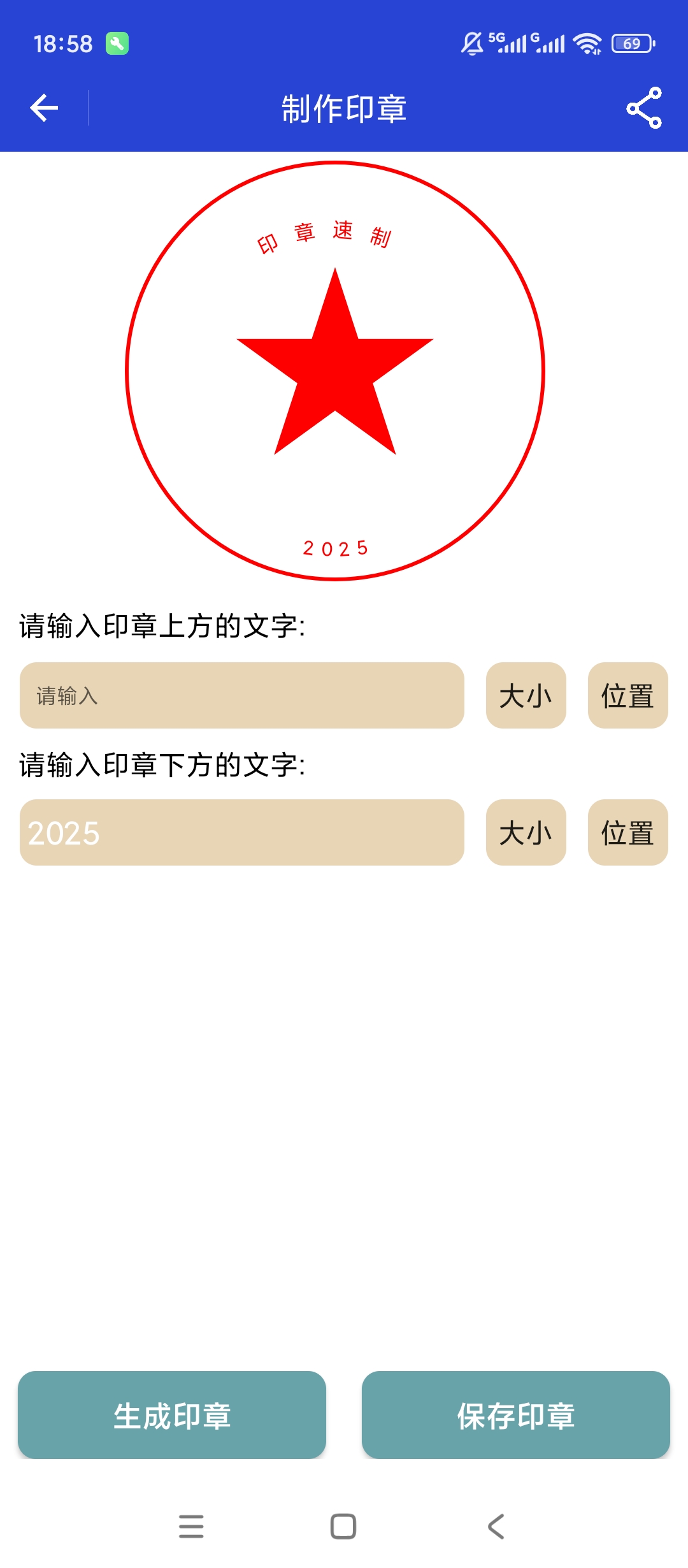This screenshot has width=688, height=1568.
Task: Edit the lower text field showing 2025
Action: (242, 832)
